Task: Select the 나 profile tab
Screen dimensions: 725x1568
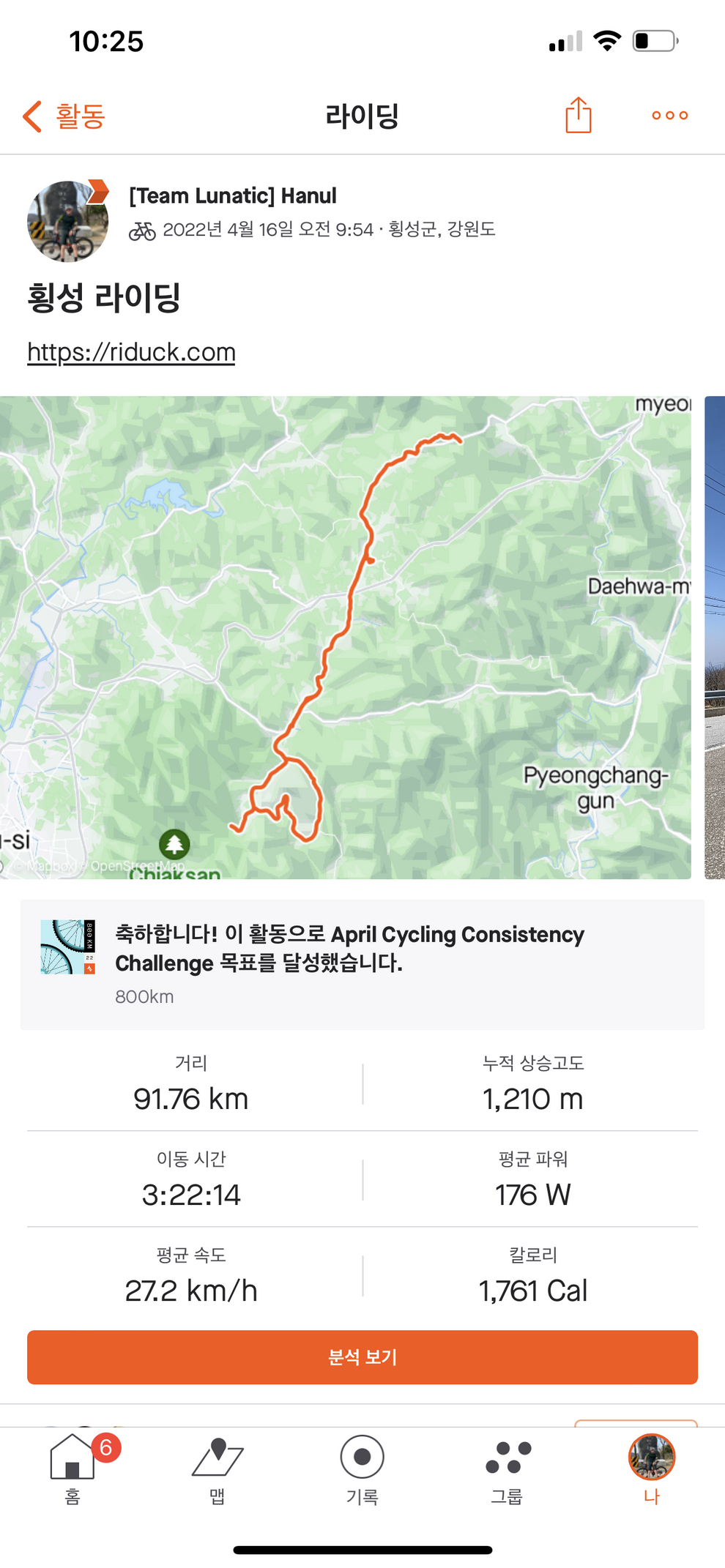Action: tap(651, 1468)
